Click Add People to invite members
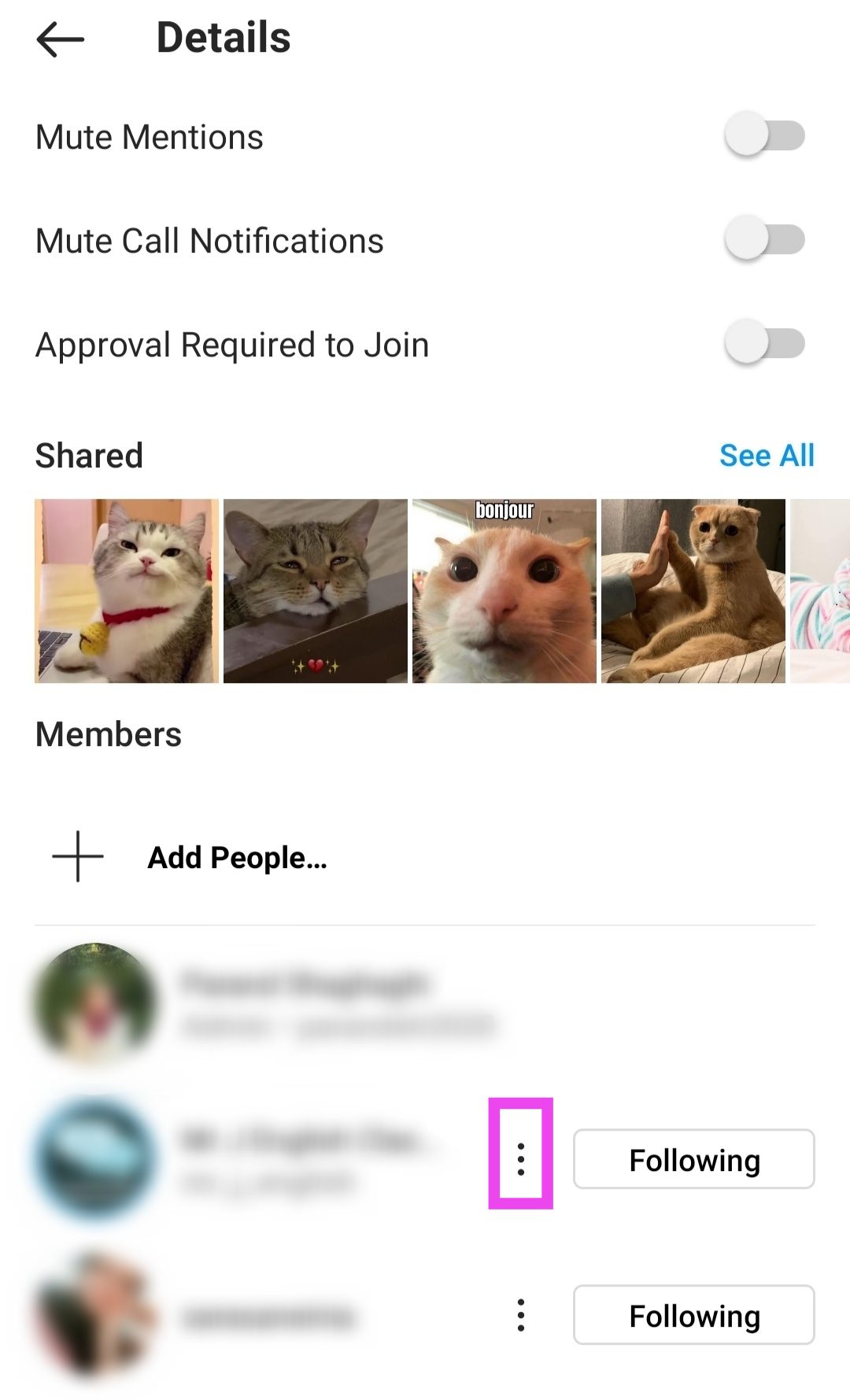The width and height of the screenshot is (850, 1400). pos(237,857)
